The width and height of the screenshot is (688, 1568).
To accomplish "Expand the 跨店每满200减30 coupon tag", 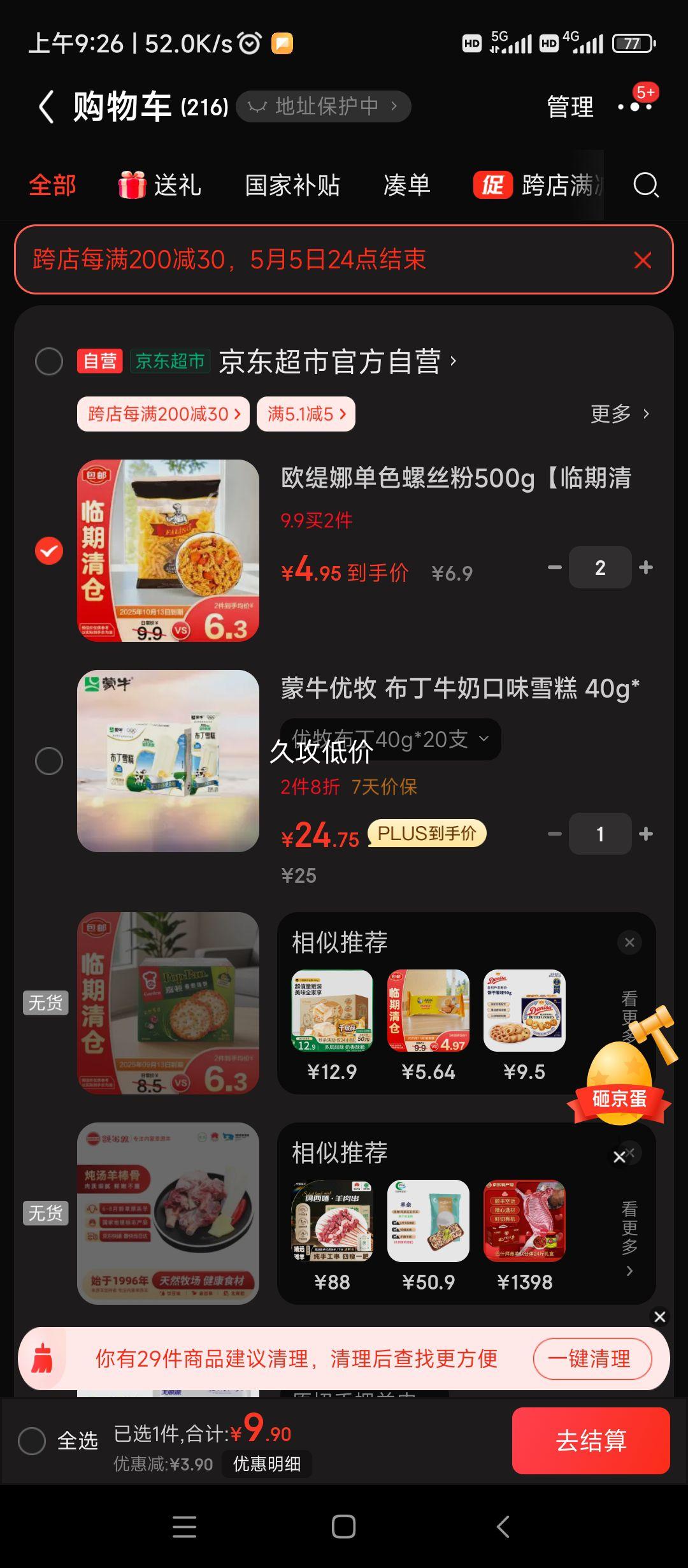I will (162, 414).
